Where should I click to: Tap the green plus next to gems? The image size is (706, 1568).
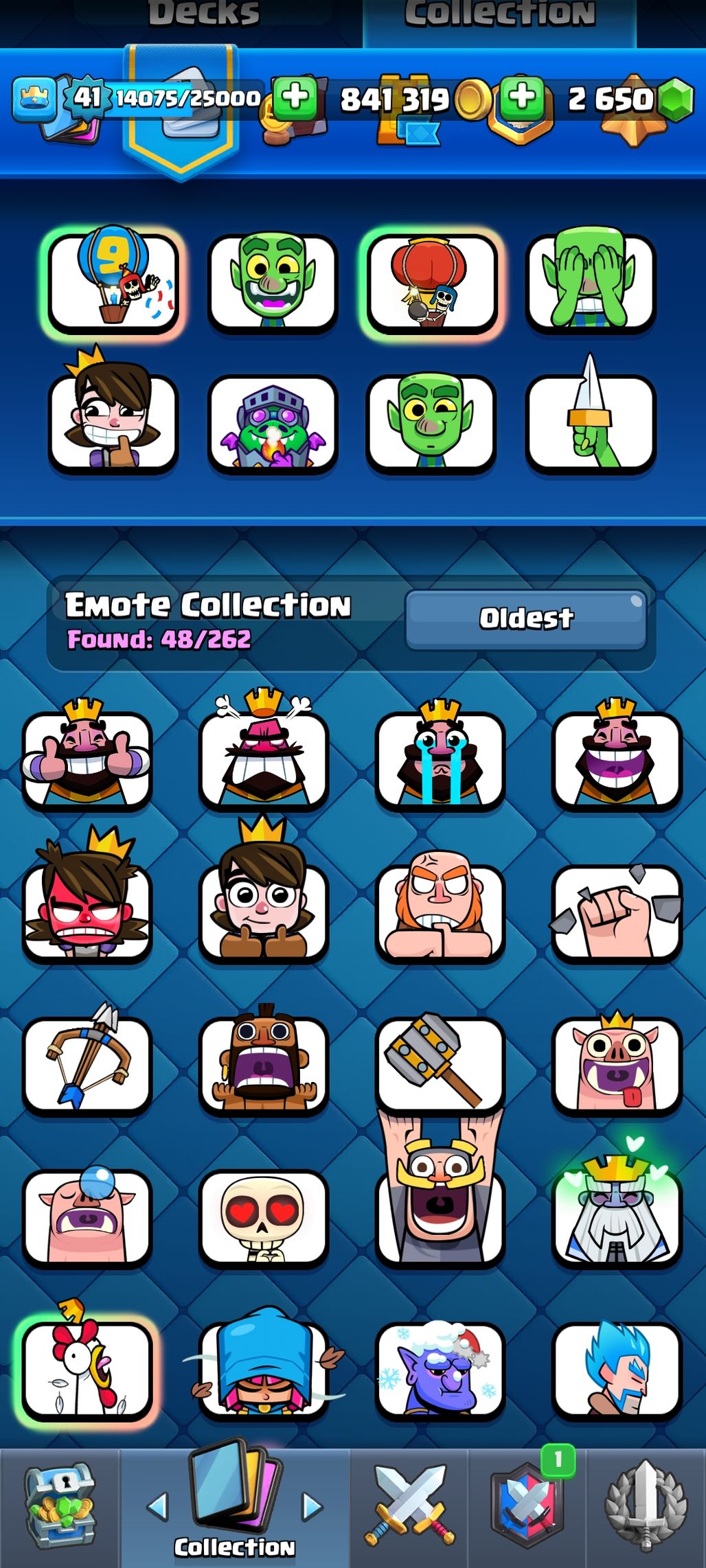pos(522,98)
